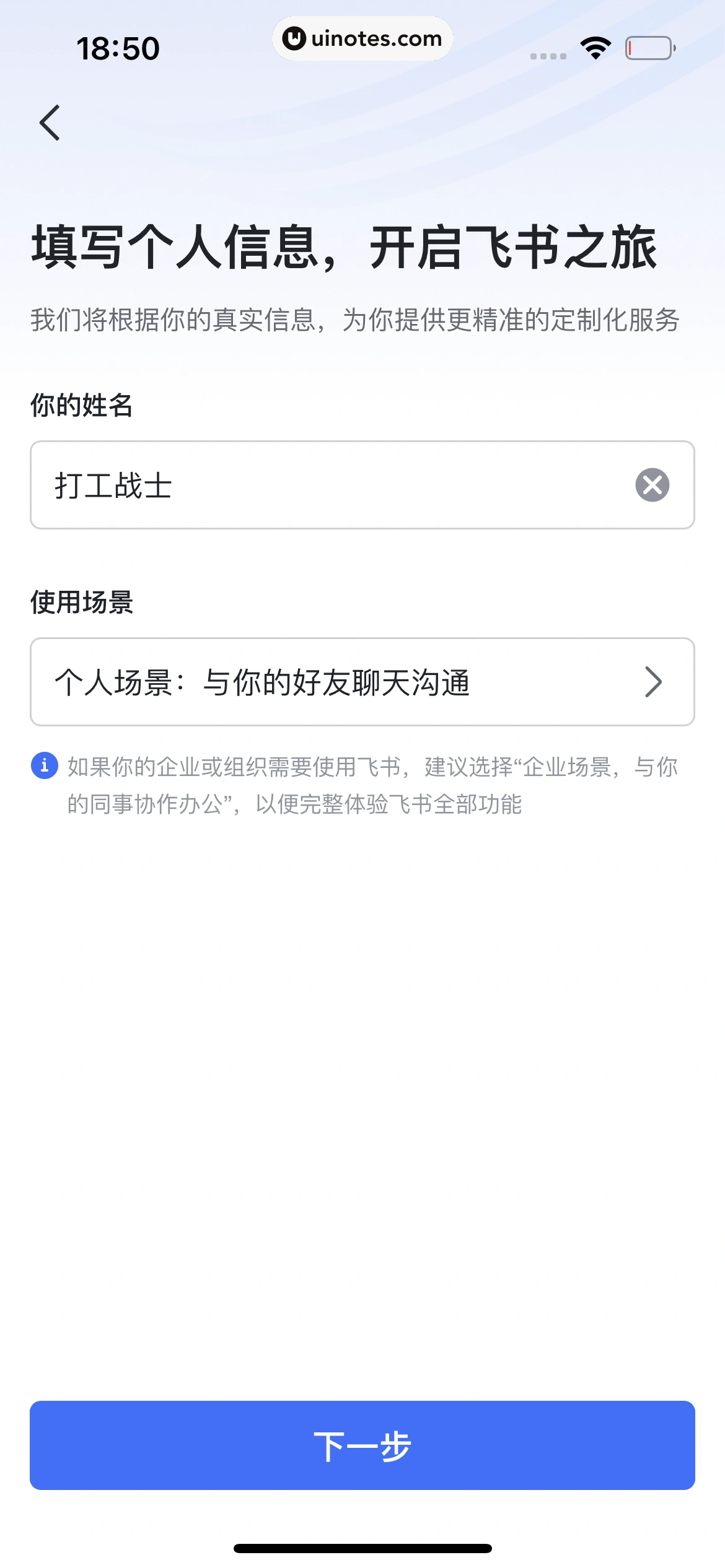Tap the page title 填写个人信息
725x1568 pixels.
(344, 248)
